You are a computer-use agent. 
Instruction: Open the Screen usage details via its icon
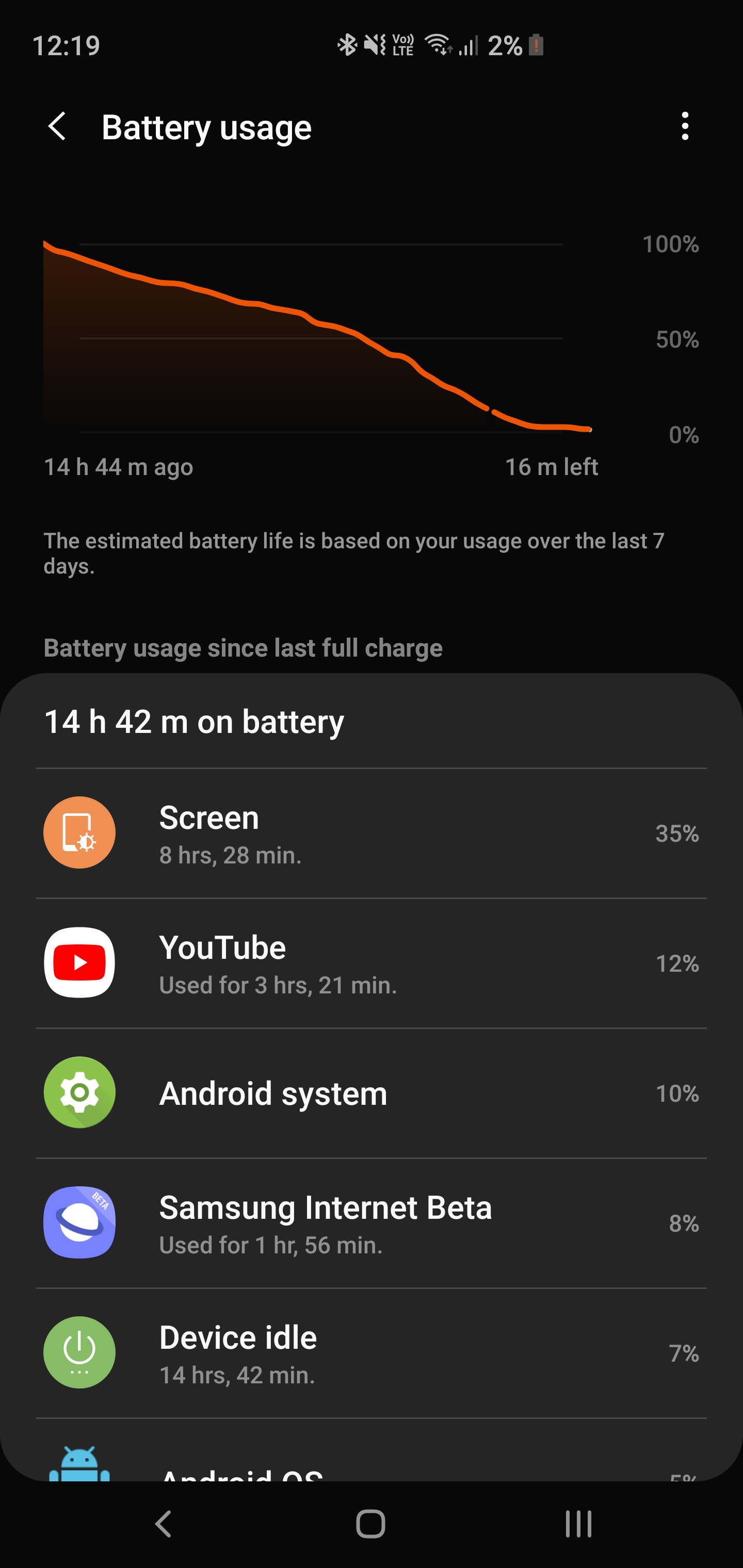78,832
